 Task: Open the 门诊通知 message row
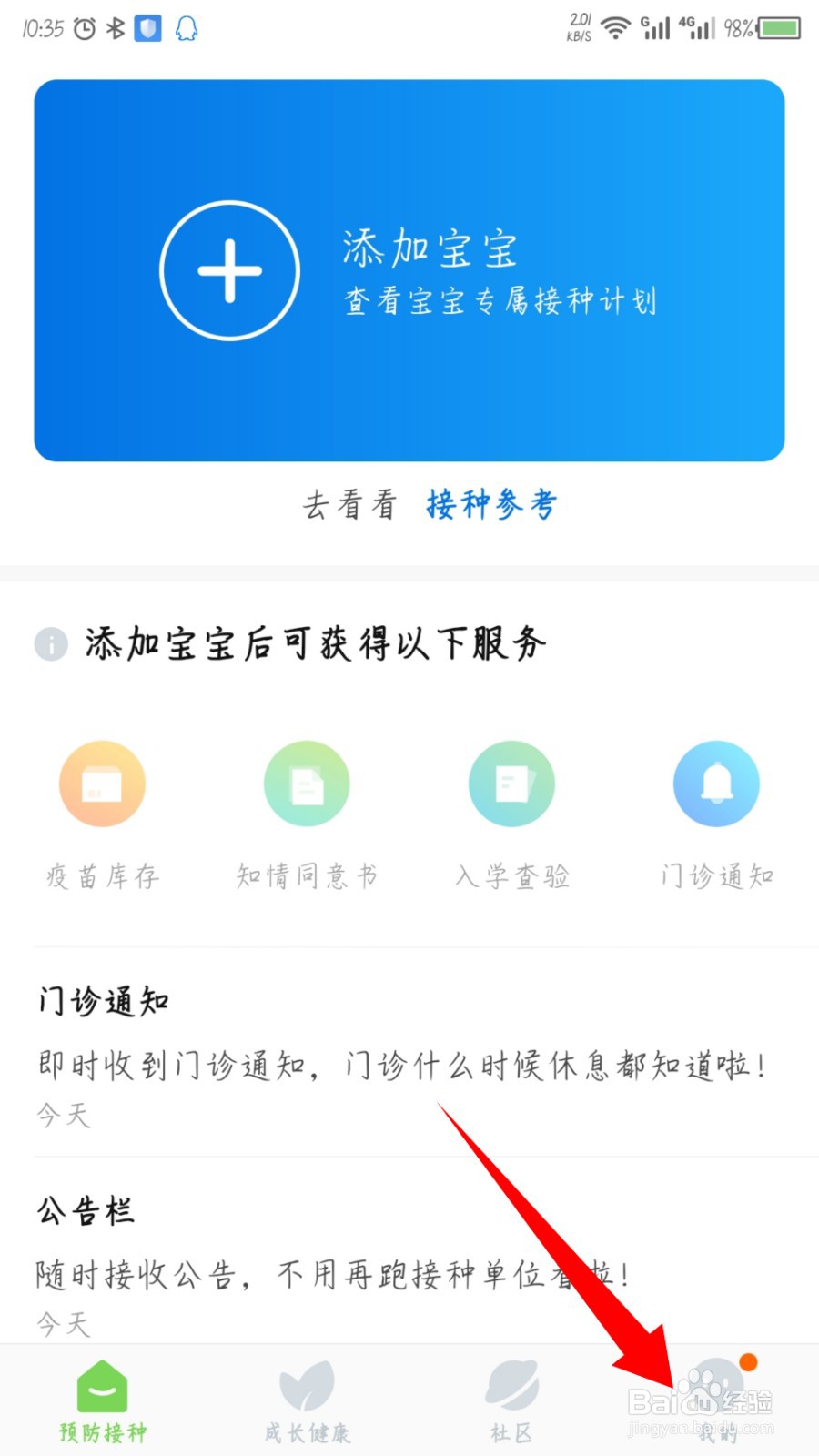(x=409, y=1053)
